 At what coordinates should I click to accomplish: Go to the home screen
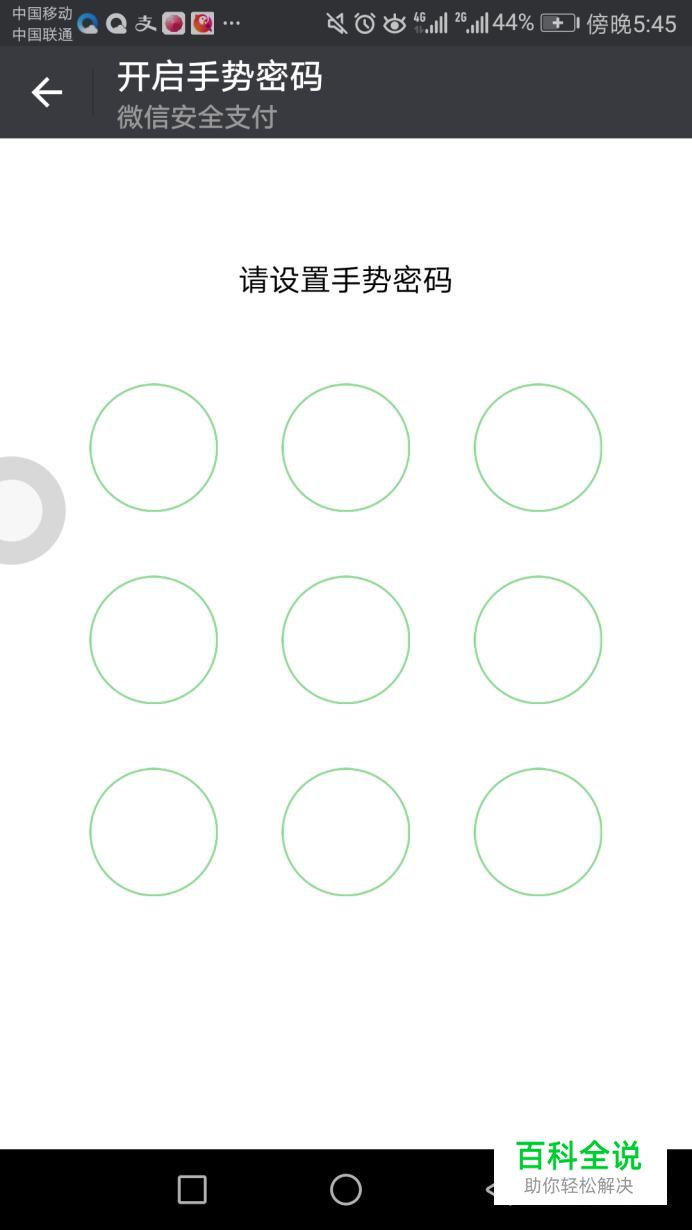(346, 1189)
